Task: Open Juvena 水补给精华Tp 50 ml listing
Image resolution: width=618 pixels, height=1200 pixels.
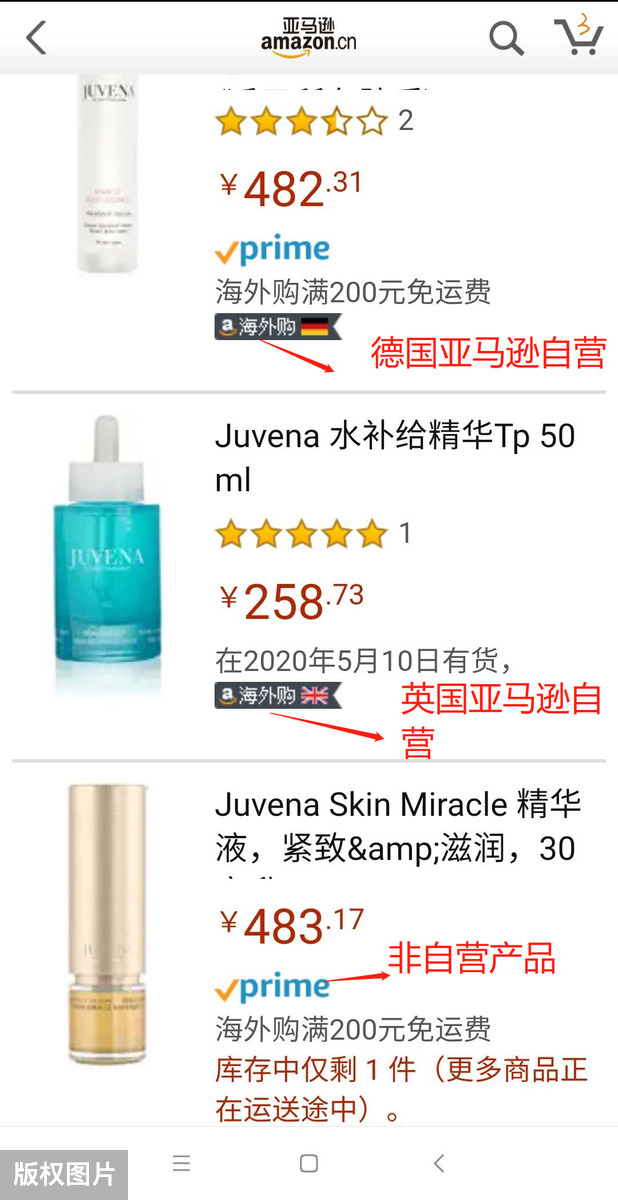Action: click(x=394, y=458)
